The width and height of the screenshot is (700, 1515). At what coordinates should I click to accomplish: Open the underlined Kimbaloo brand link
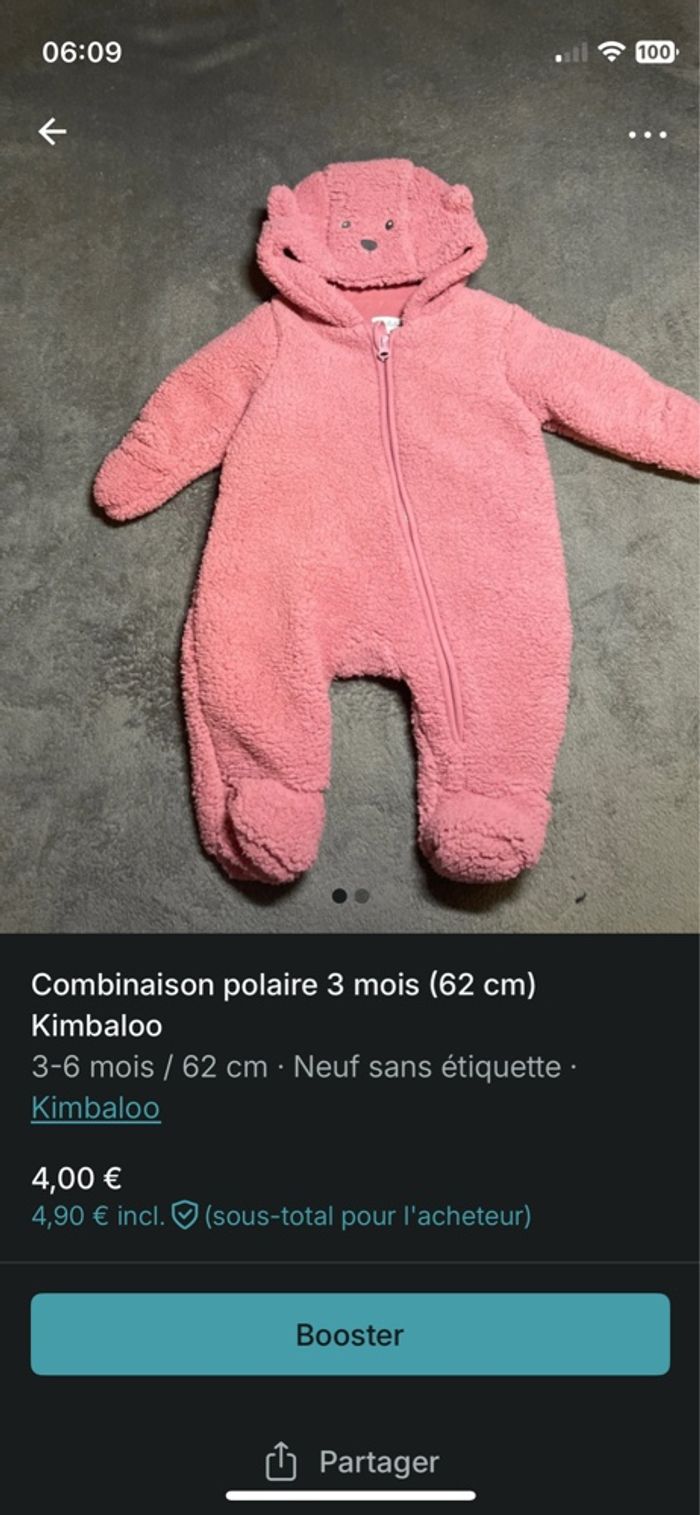(x=96, y=1108)
